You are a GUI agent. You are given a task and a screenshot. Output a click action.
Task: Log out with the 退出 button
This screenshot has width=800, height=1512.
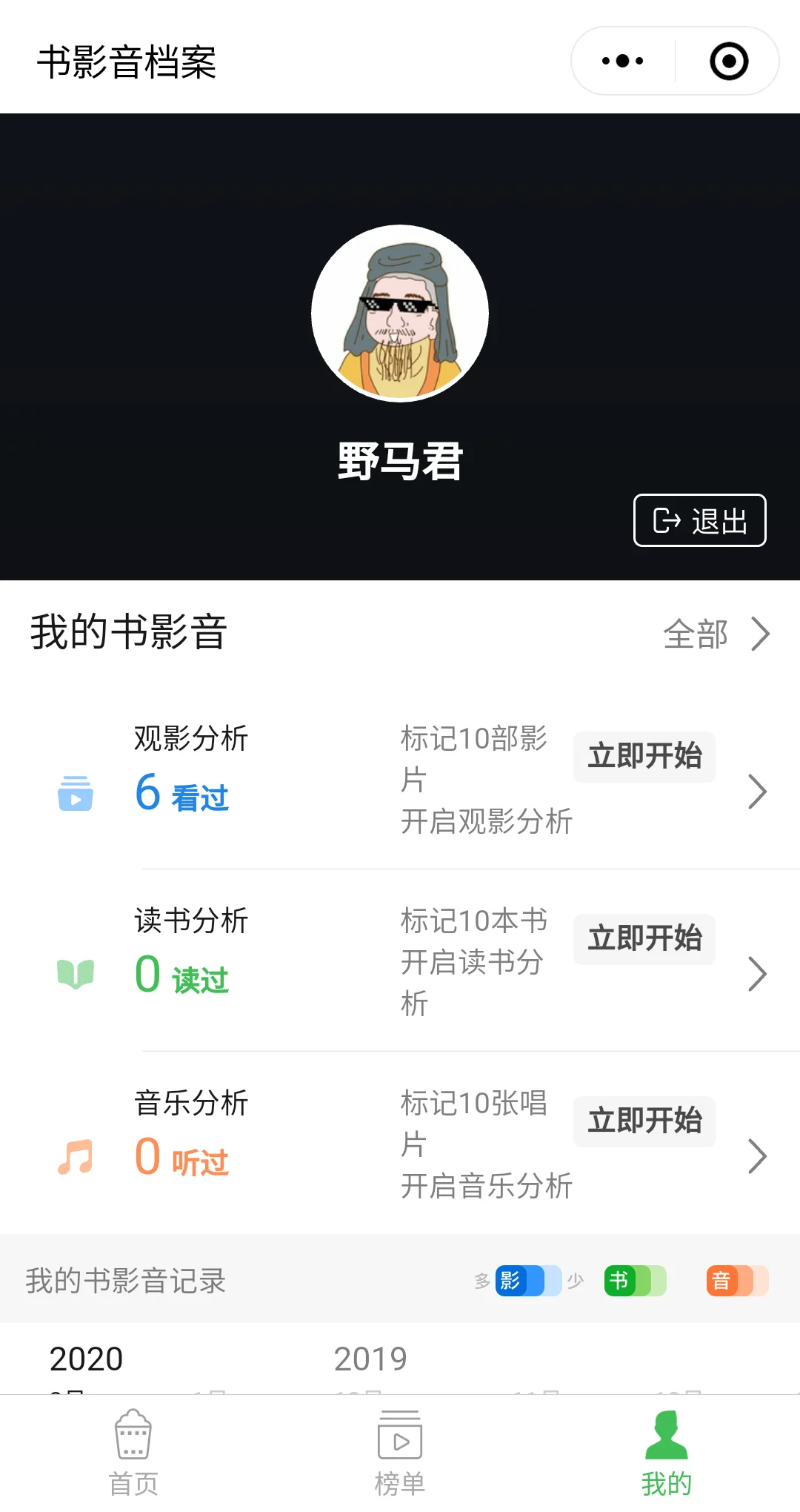coord(699,520)
